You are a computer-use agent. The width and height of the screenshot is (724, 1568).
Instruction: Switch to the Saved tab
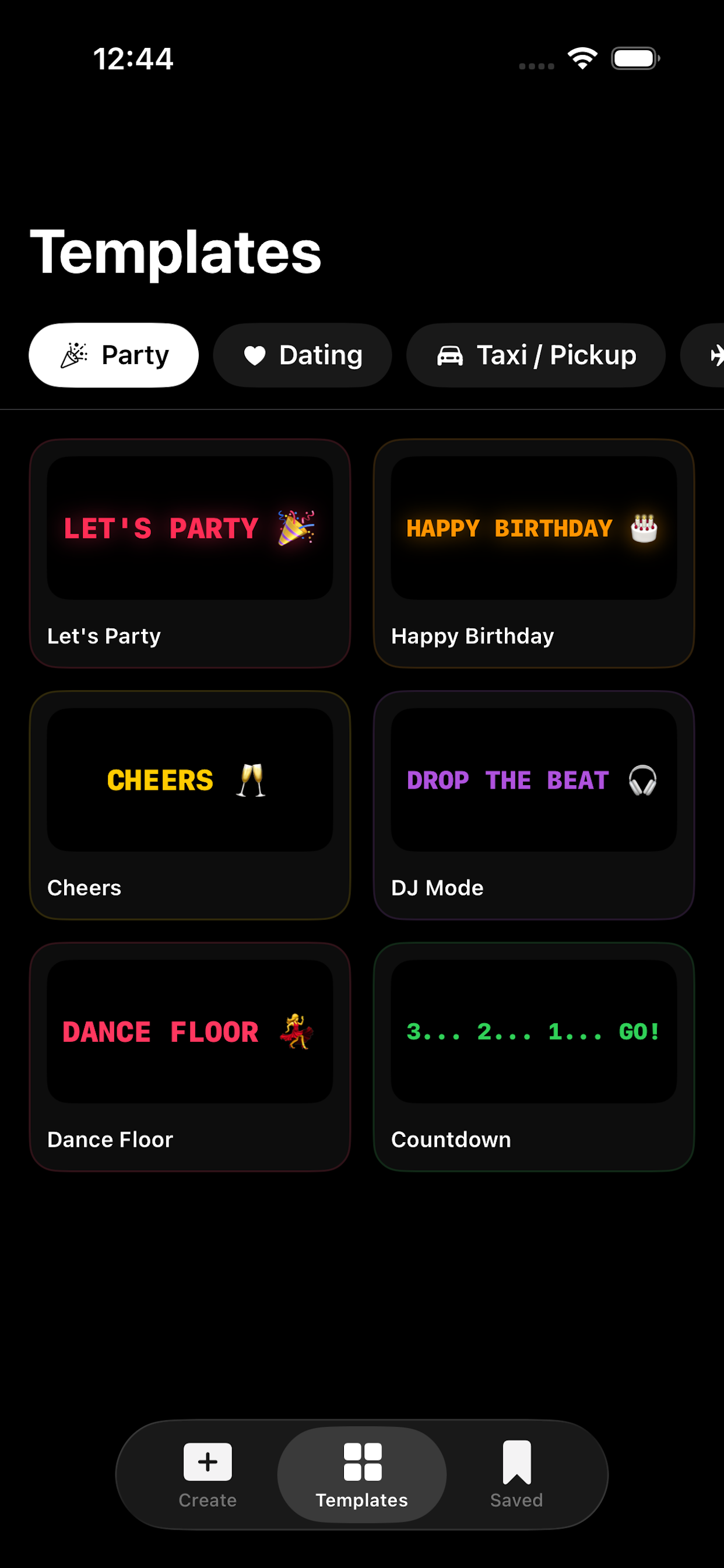coord(516,1473)
